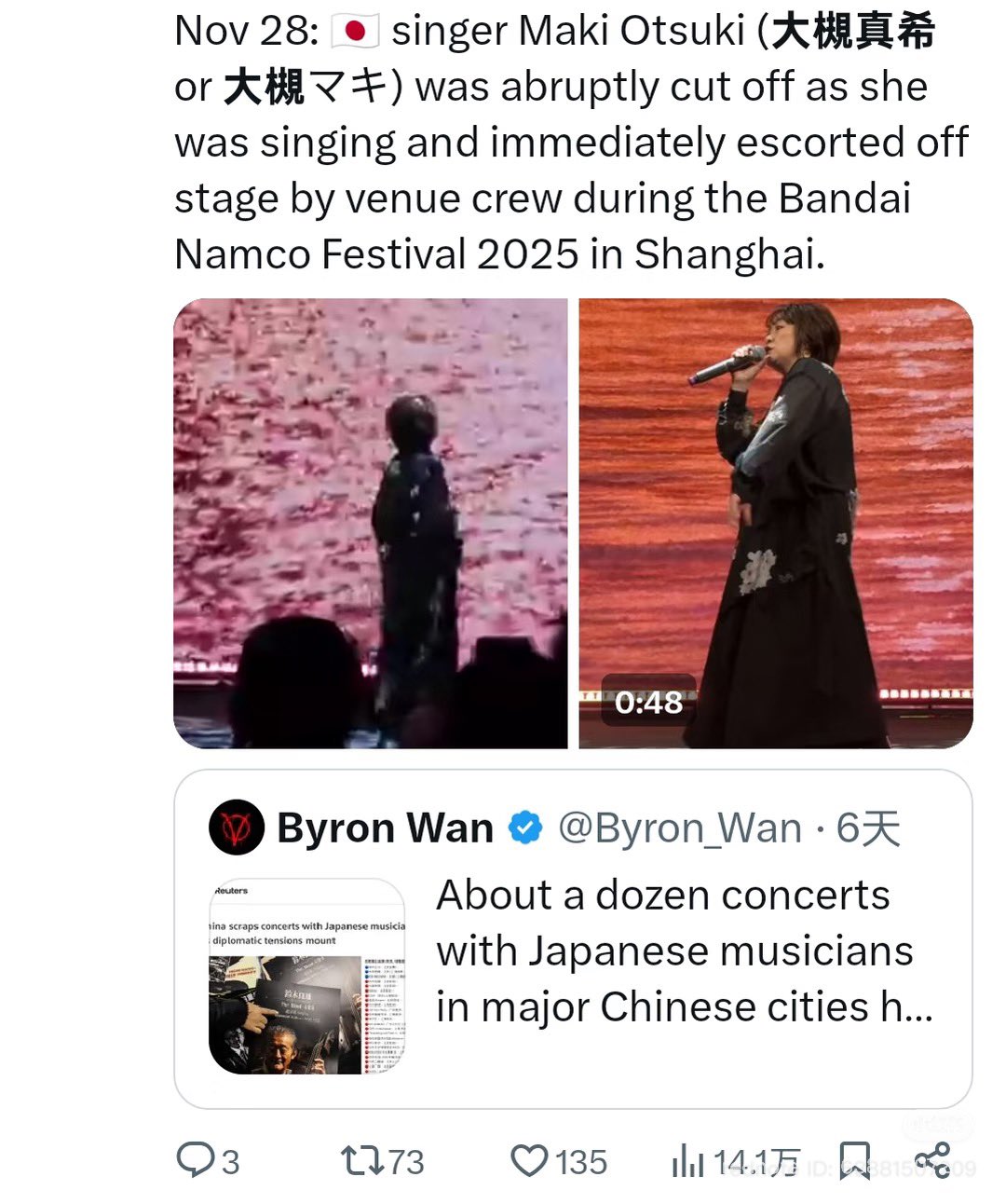Open the left photo of the singer
The height and width of the screenshot is (1204, 1006).
[x=370, y=523]
